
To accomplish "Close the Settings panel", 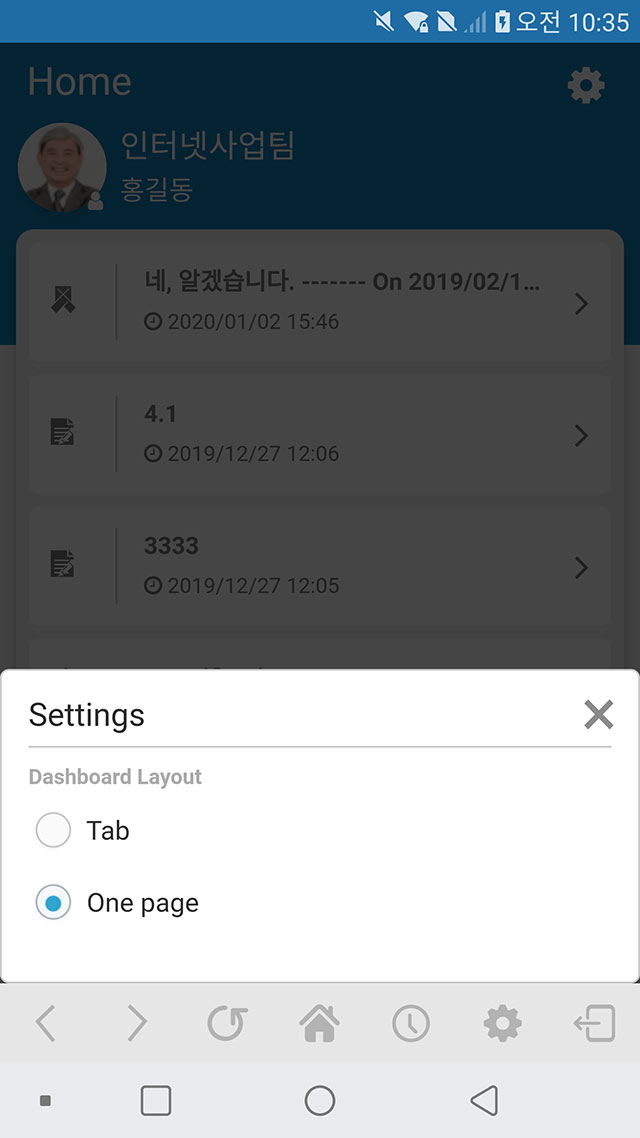I will tap(599, 715).
